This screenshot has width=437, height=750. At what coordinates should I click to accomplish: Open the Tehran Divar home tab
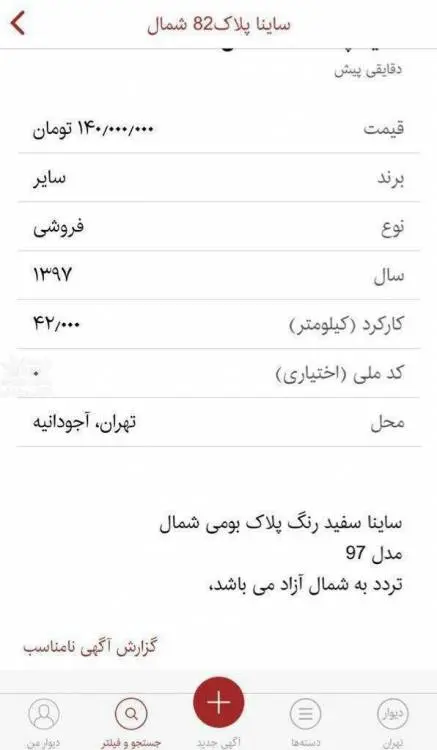(393, 722)
